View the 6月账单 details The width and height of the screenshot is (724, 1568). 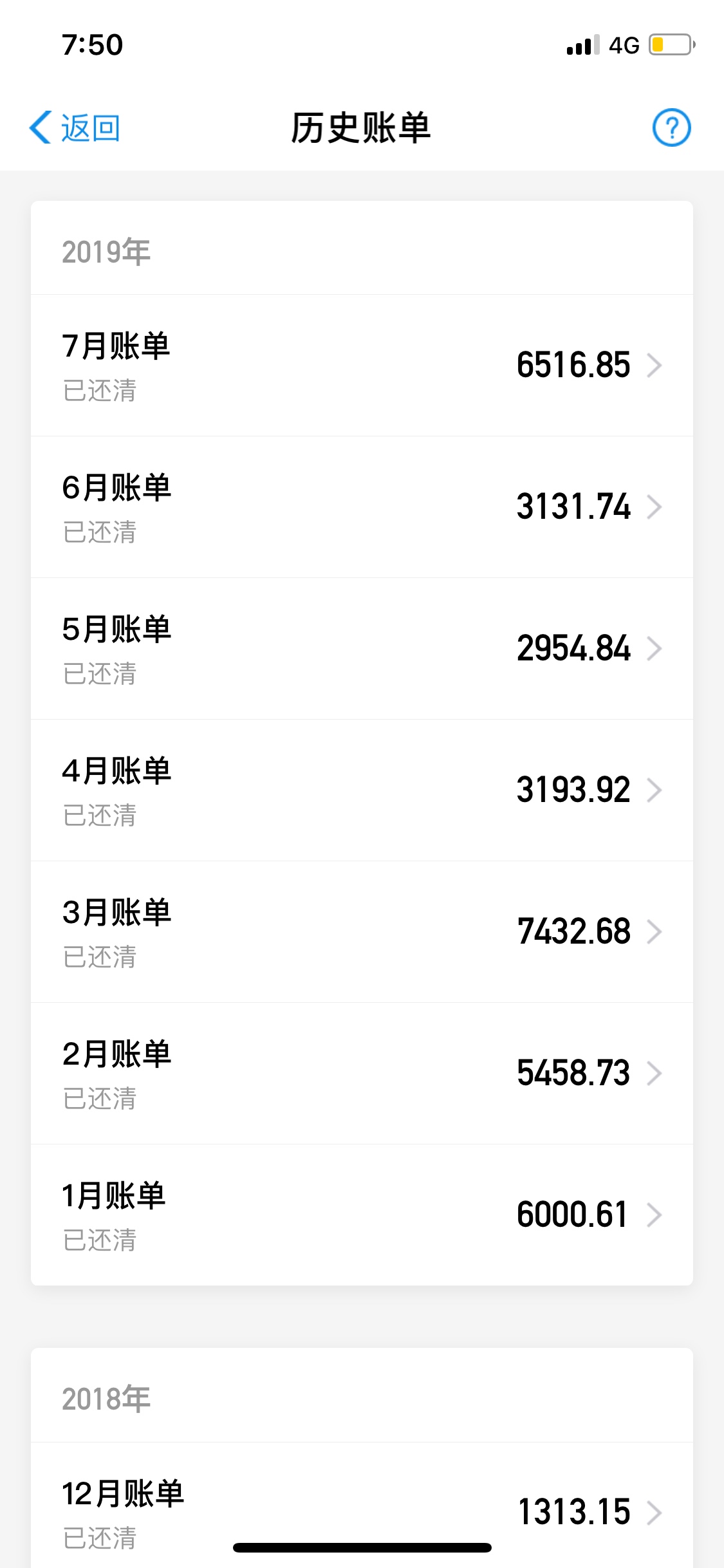(x=362, y=507)
